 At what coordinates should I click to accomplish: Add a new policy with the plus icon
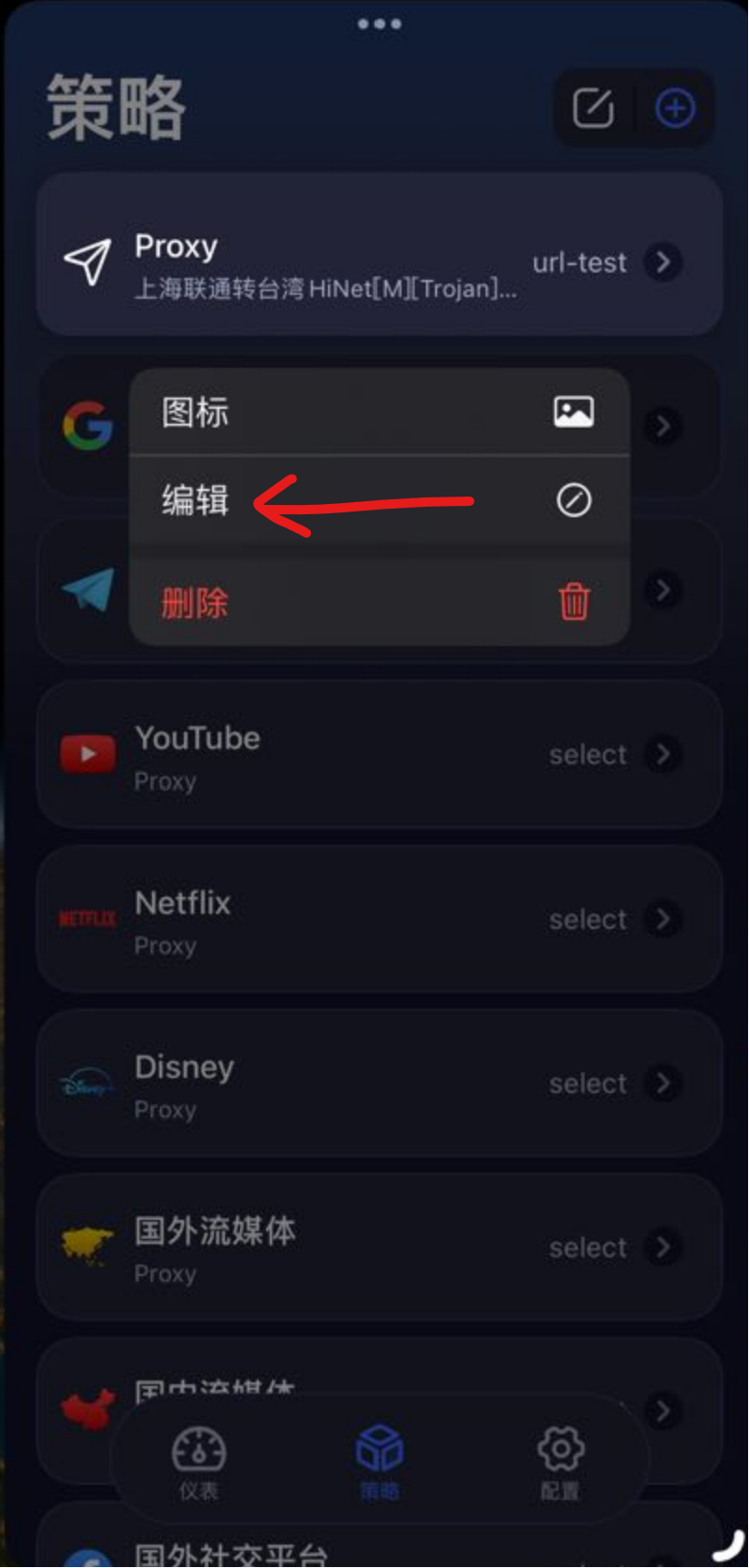click(x=674, y=109)
